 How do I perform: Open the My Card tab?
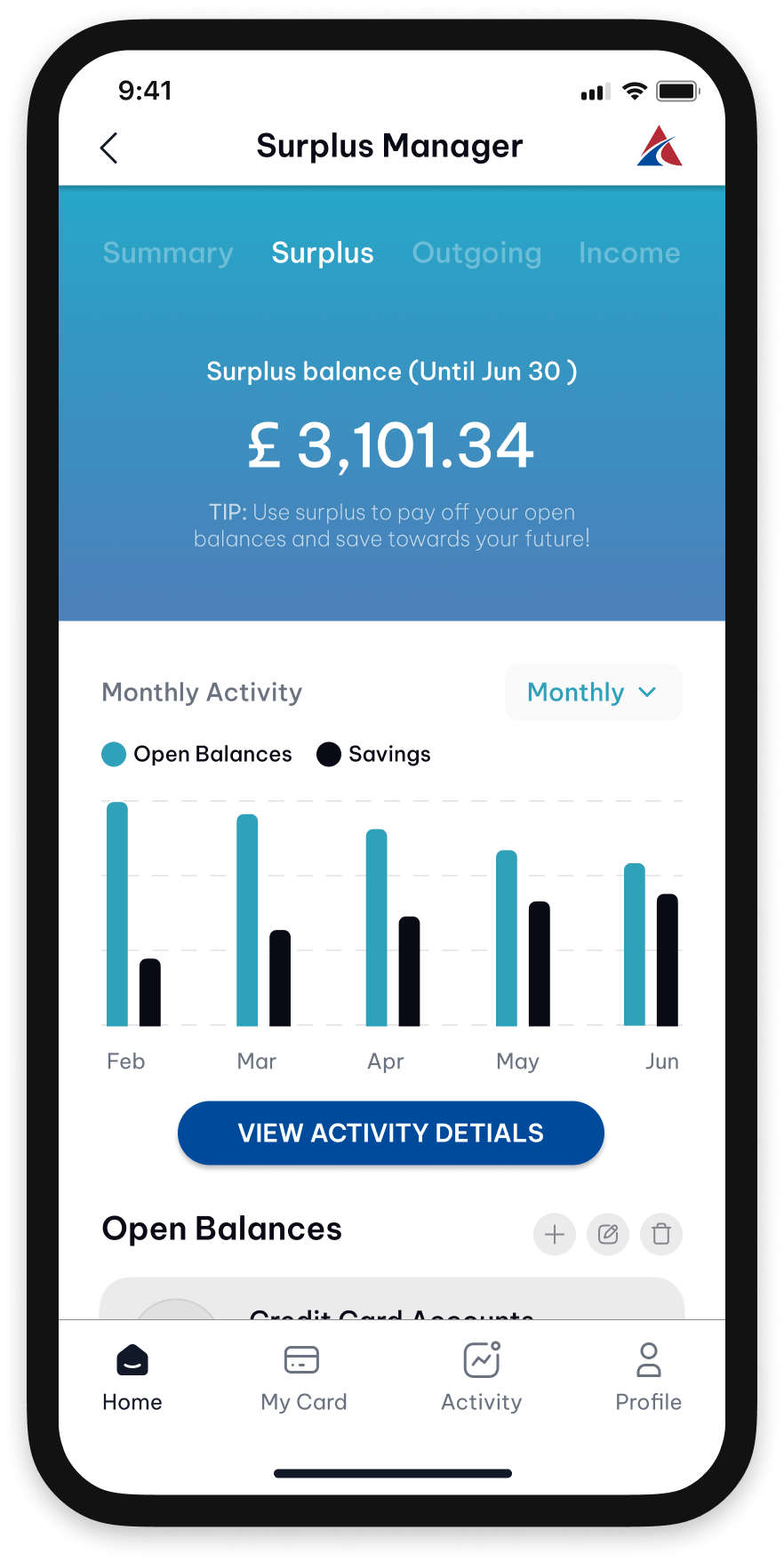click(303, 1377)
